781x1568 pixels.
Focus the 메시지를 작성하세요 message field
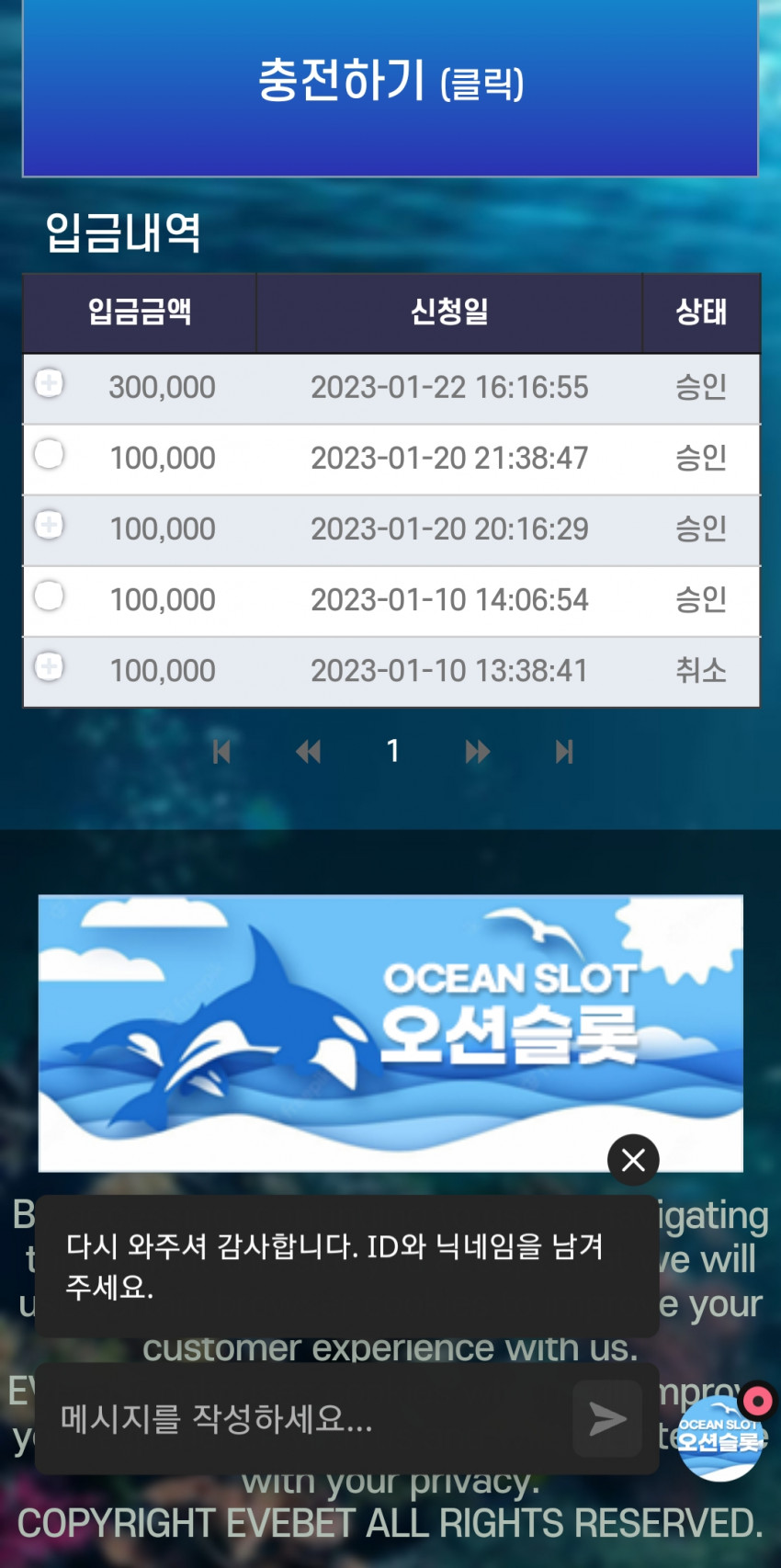(x=303, y=1419)
